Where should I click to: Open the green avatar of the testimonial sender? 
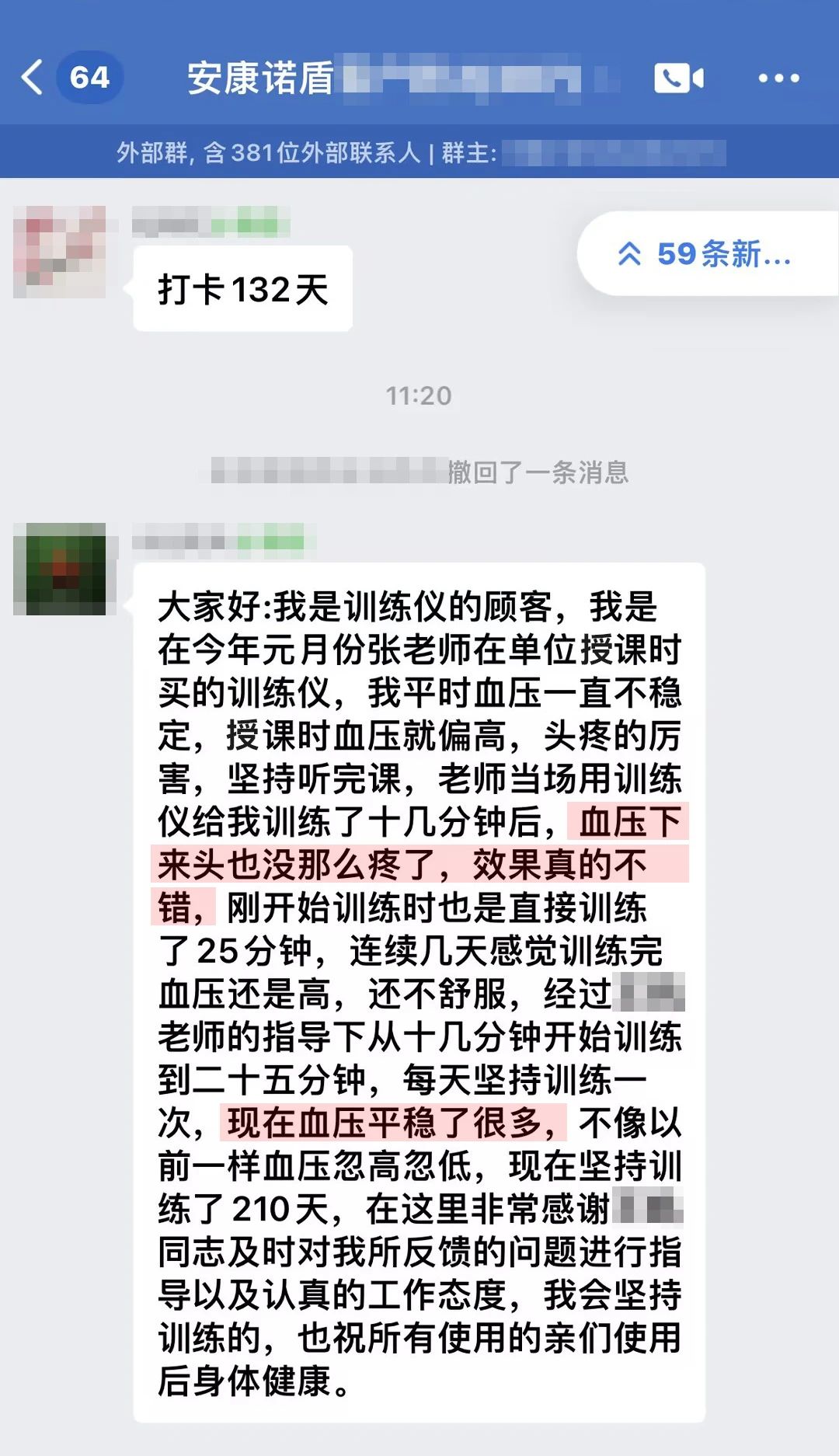click(60, 569)
